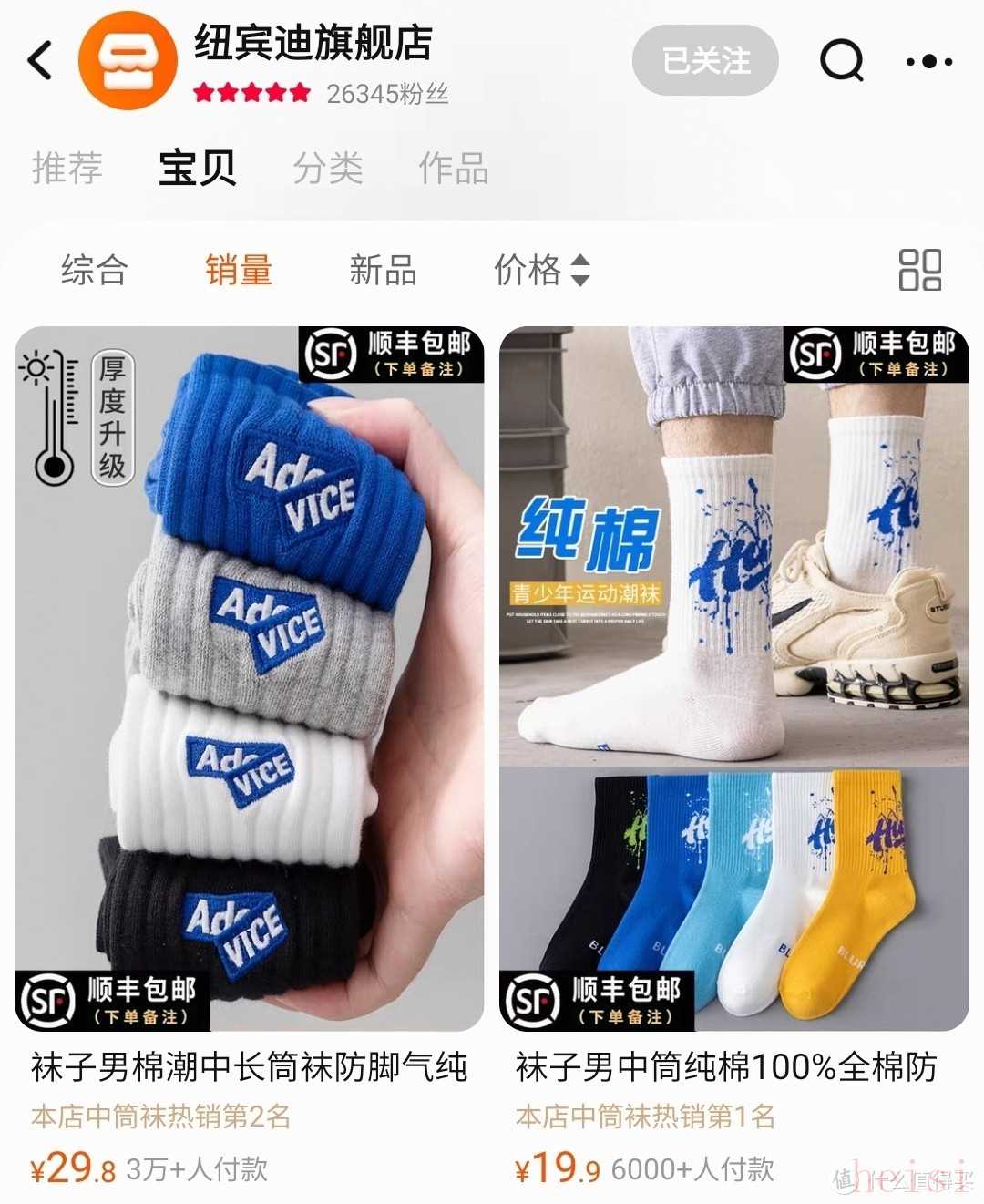Open the three-dot overflow menu
Screen dimensions: 984x1204
tap(928, 61)
